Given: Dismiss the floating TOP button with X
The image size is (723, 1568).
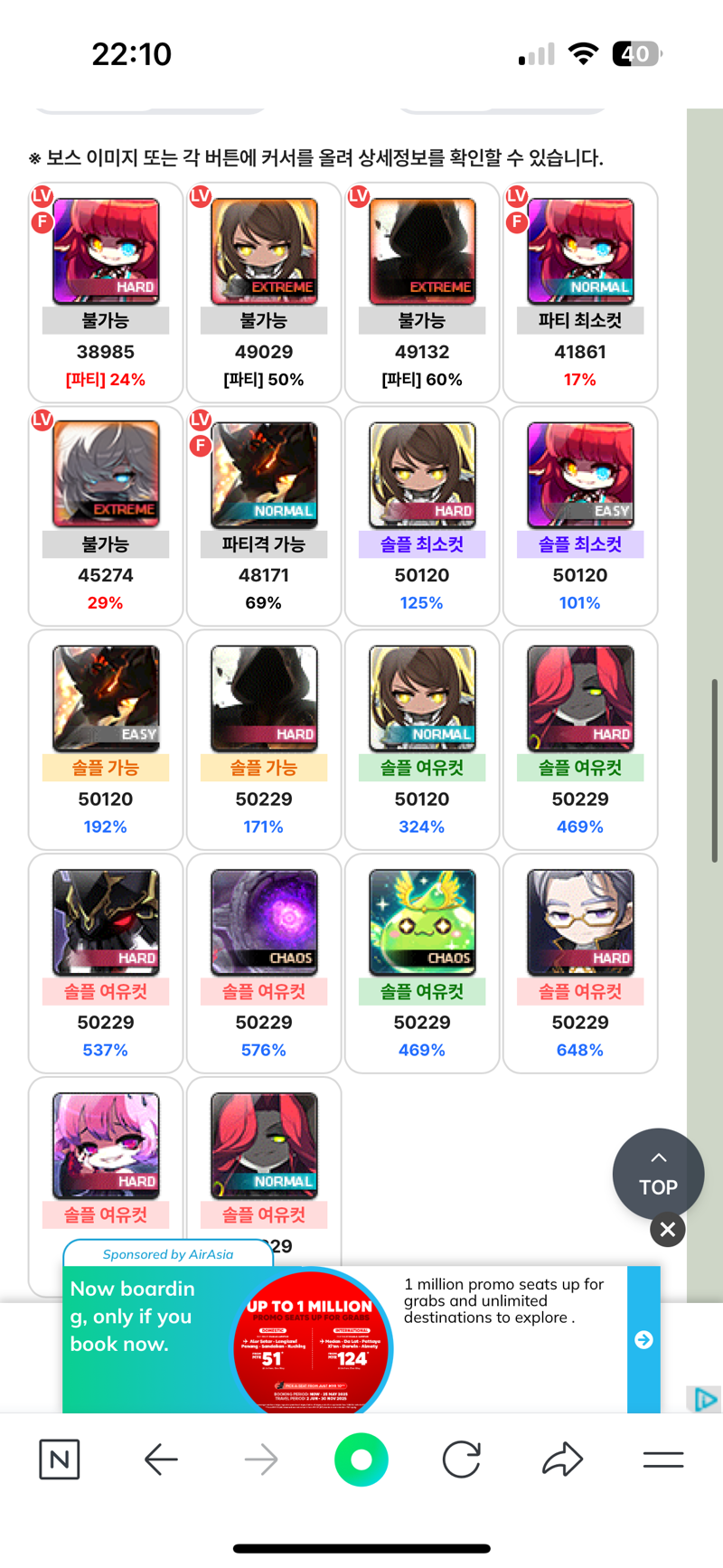Looking at the screenshot, I should coord(668,1230).
